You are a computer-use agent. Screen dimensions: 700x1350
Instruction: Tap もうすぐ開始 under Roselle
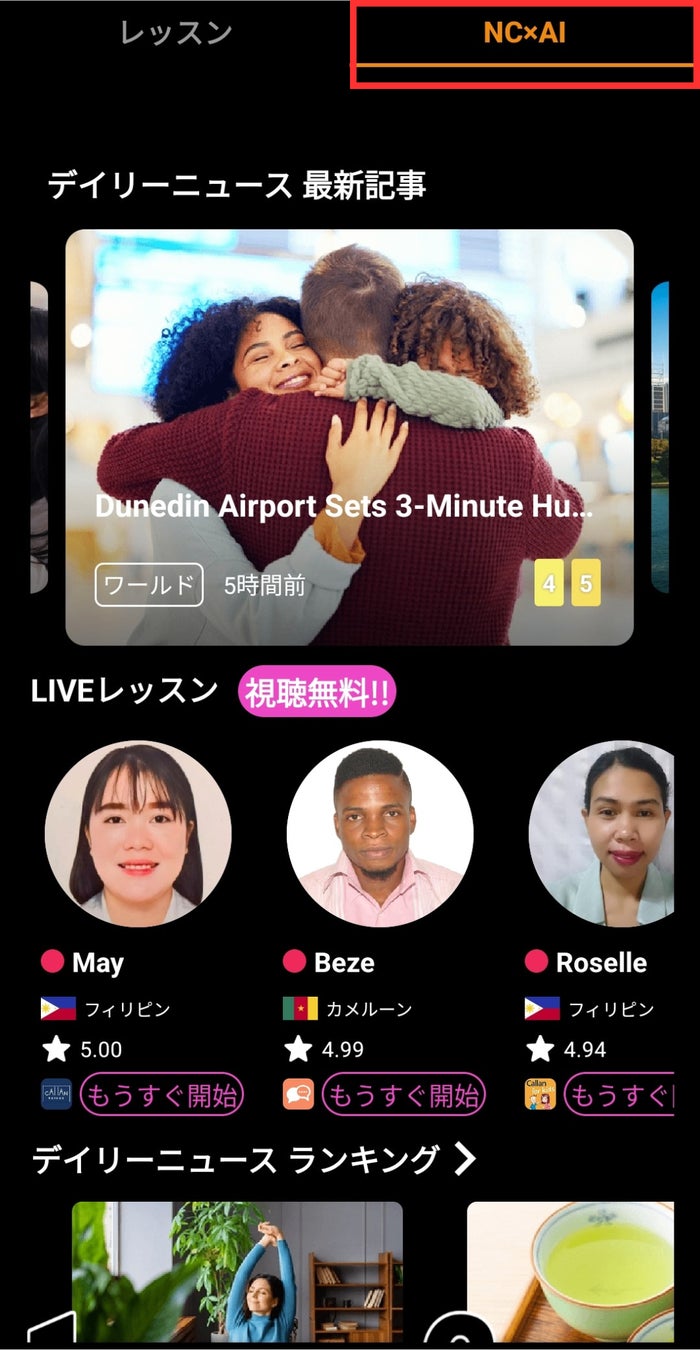pos(620,1094)
